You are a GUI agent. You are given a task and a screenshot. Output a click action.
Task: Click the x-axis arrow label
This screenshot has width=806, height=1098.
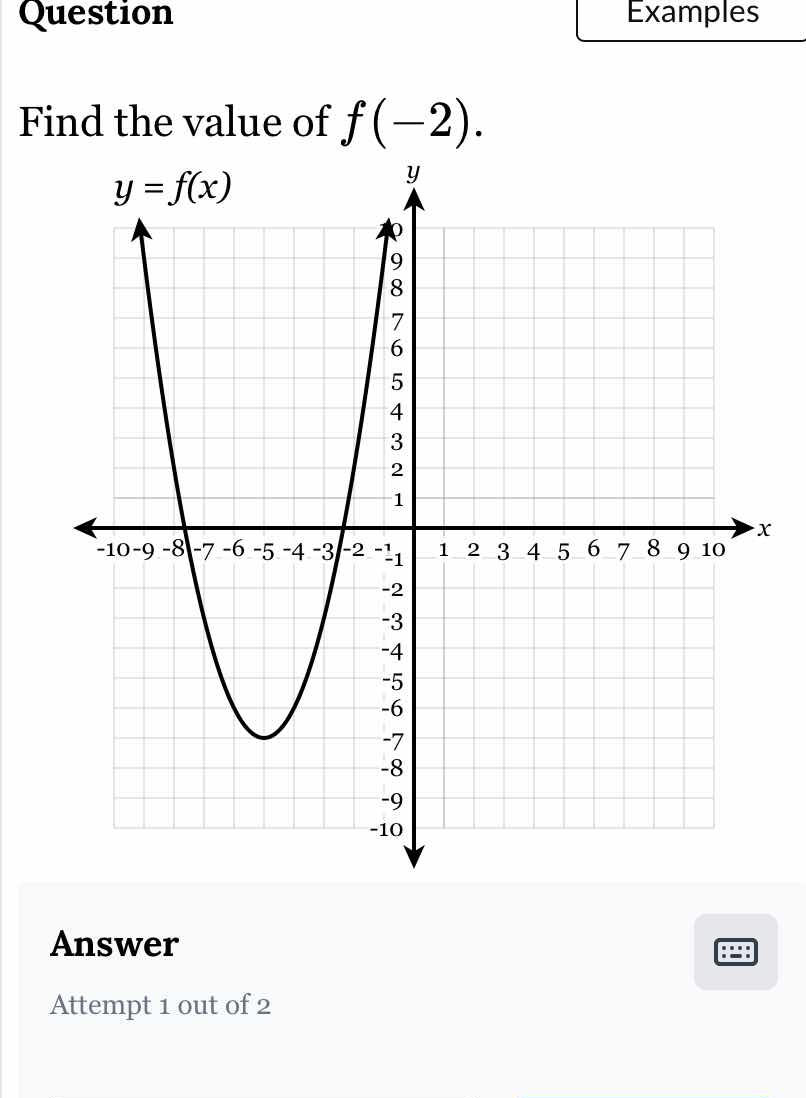click(765, 528)
